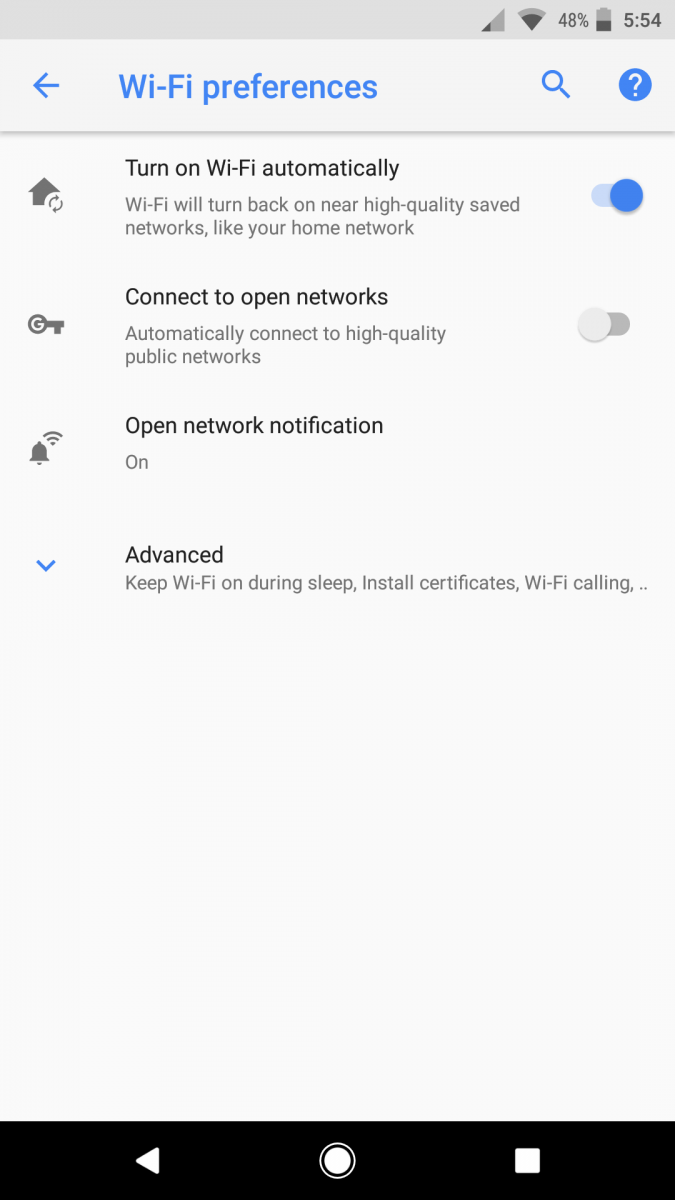Viewport: 675px width, 1200px height.
Task: Open the Open network notification setting
Action: click(x=337, y=442)
